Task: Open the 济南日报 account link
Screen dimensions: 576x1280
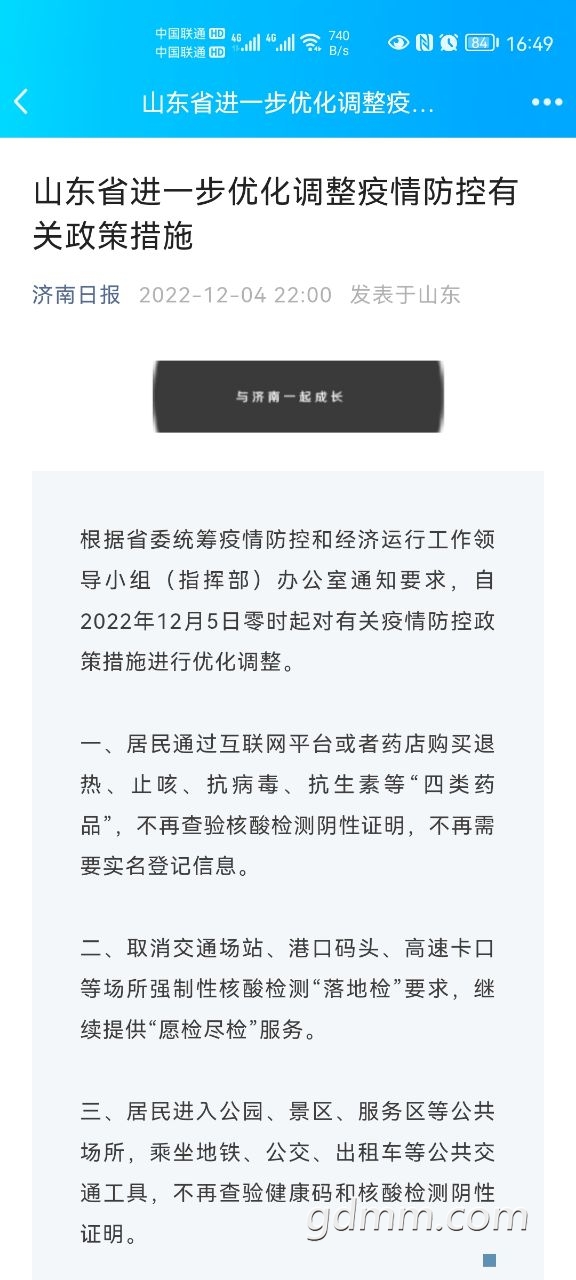Action: (76, 295)
